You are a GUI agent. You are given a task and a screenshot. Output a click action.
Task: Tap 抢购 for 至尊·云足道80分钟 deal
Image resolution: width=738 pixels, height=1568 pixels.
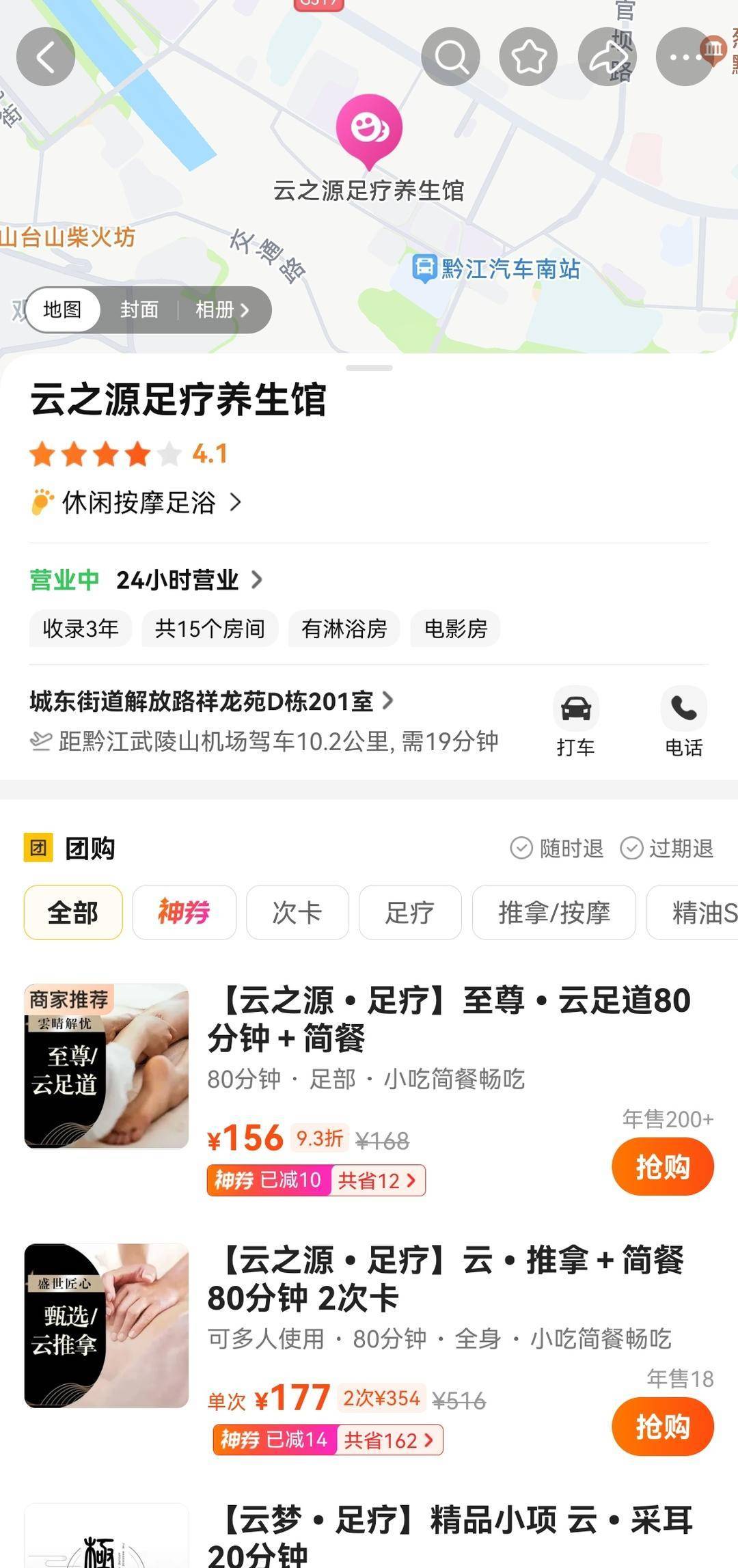pos(662,1166)
